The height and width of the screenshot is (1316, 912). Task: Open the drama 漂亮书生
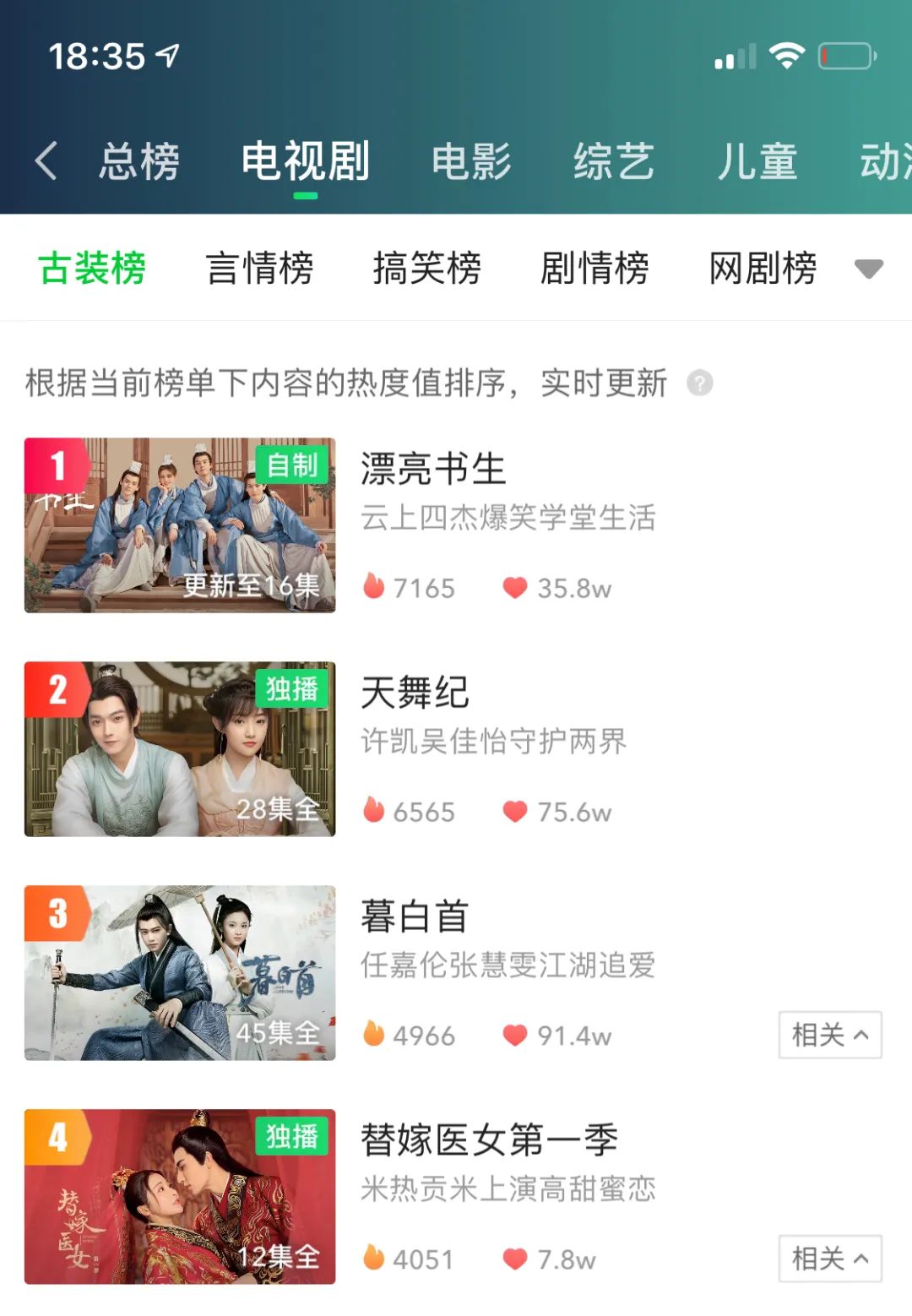tap(433, 469)
